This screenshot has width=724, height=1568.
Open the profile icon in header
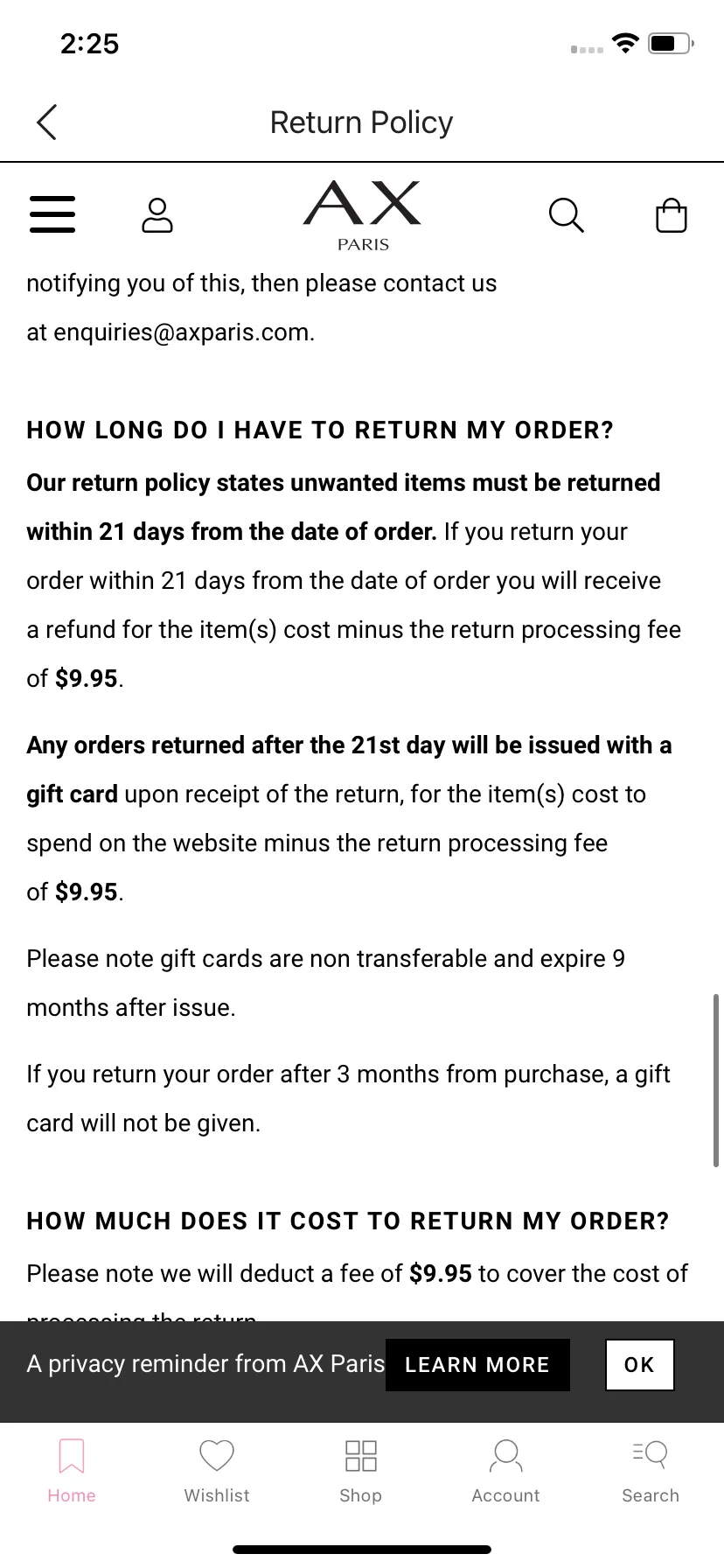coord(157,215)
